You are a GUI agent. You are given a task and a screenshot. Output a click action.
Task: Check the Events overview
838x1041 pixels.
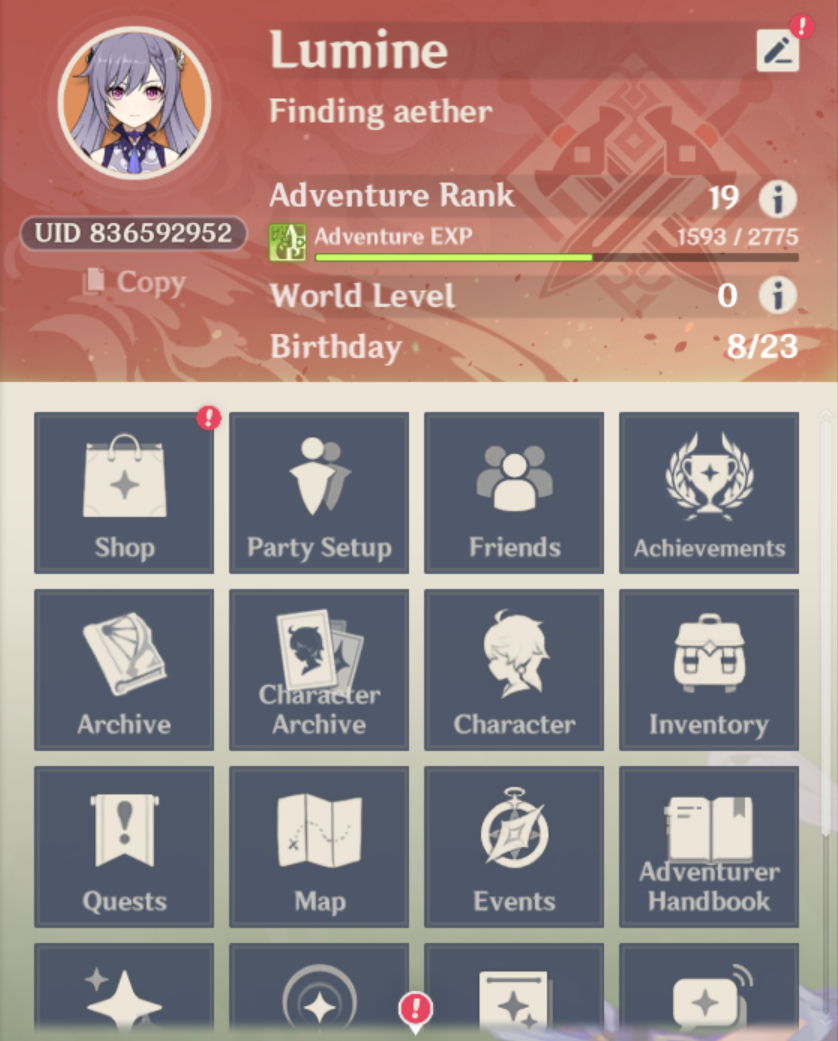(514, 847)
